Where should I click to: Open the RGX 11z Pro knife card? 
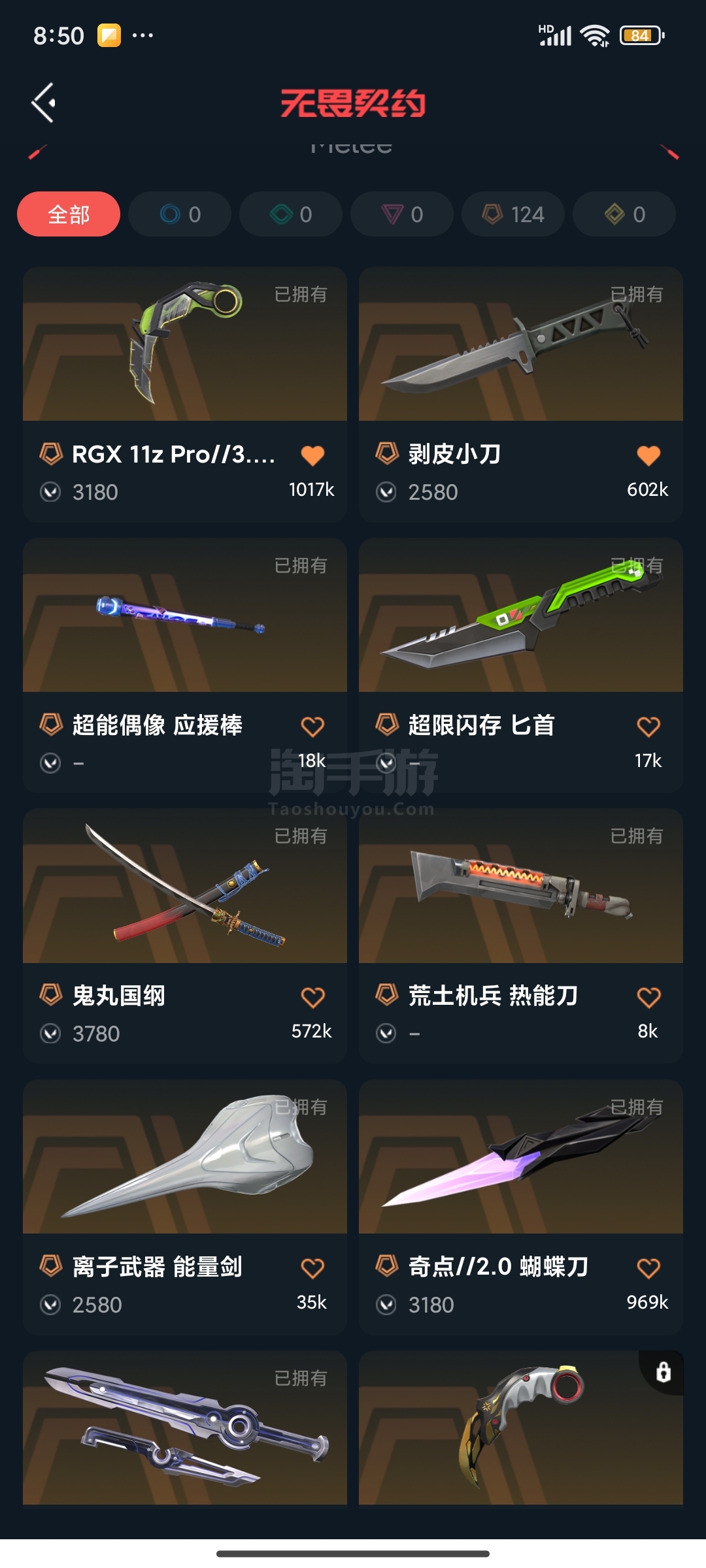point(185,394)
